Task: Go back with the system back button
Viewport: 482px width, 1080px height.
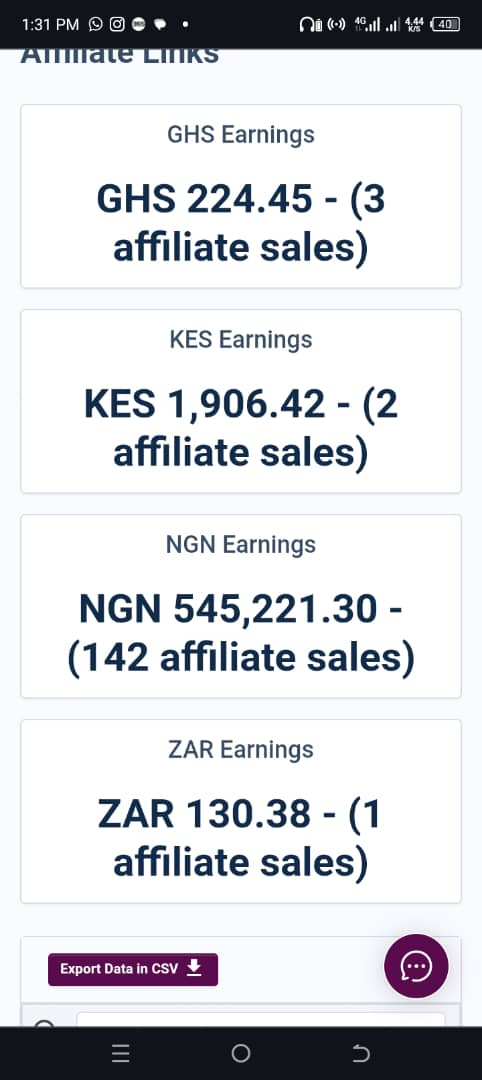Action: click(x=360, y=1053)
